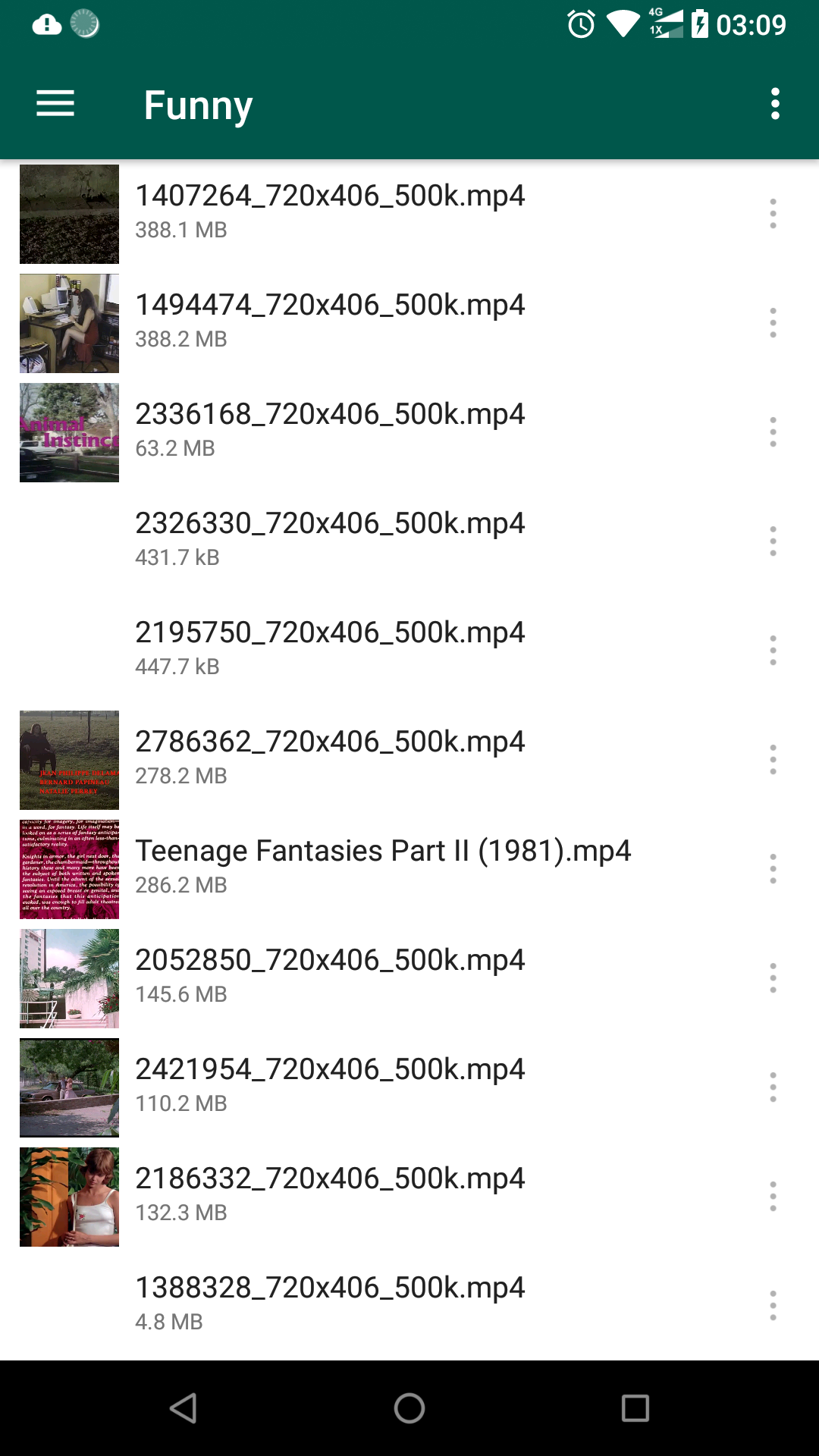Viewport: 819px width, 1456px height.
Task: Select the 431.7 kB file 2326330_720x406_500k.mp4
Action: [x=330, y=539]
